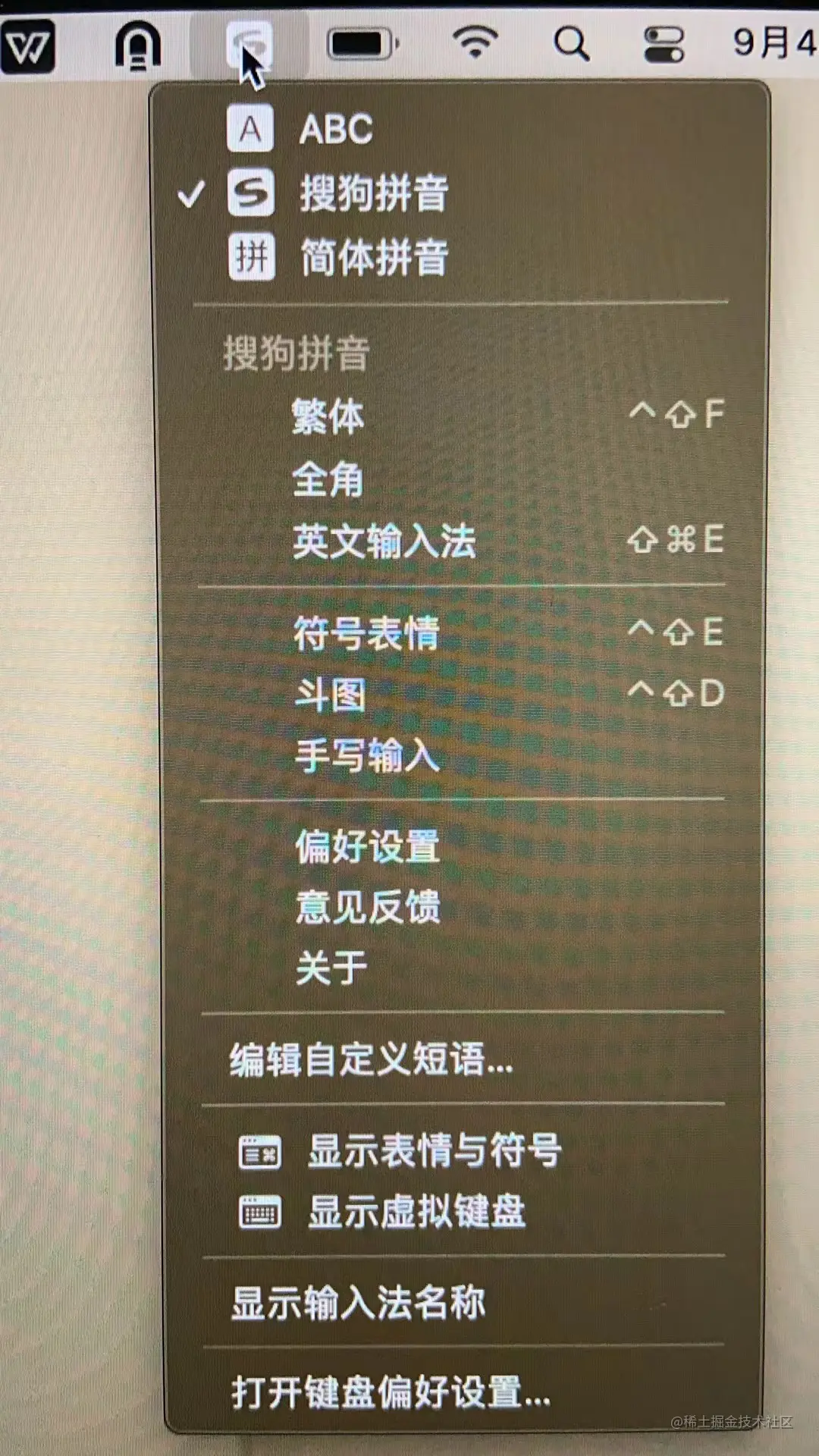Open 斗图 menu item

[x=330, y=695]
